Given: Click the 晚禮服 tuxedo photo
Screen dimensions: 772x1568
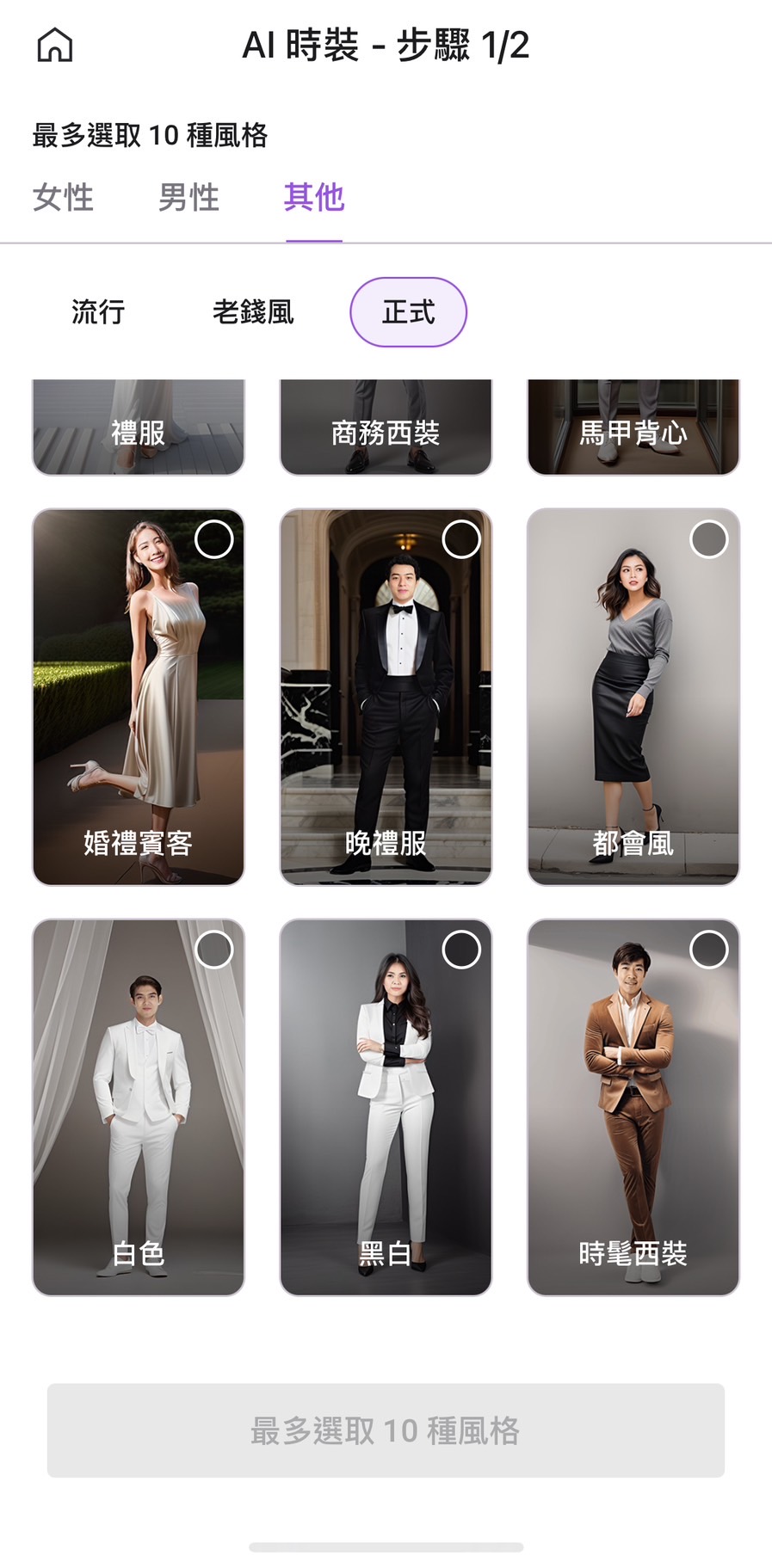Looking at the screenshot, I should pyautogui.click(x=386, y=697).
